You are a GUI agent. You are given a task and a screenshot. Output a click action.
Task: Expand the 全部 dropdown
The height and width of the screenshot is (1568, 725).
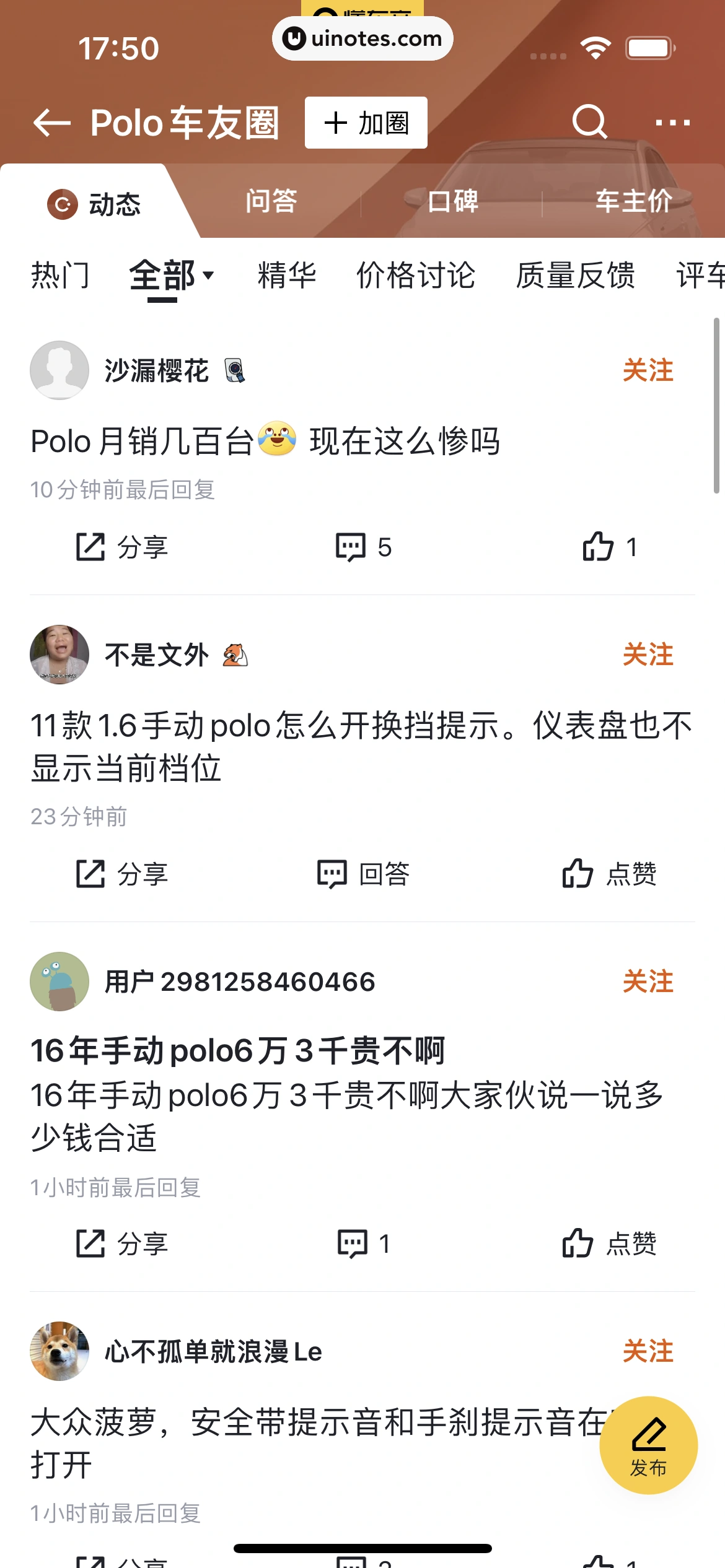(172, 276)
